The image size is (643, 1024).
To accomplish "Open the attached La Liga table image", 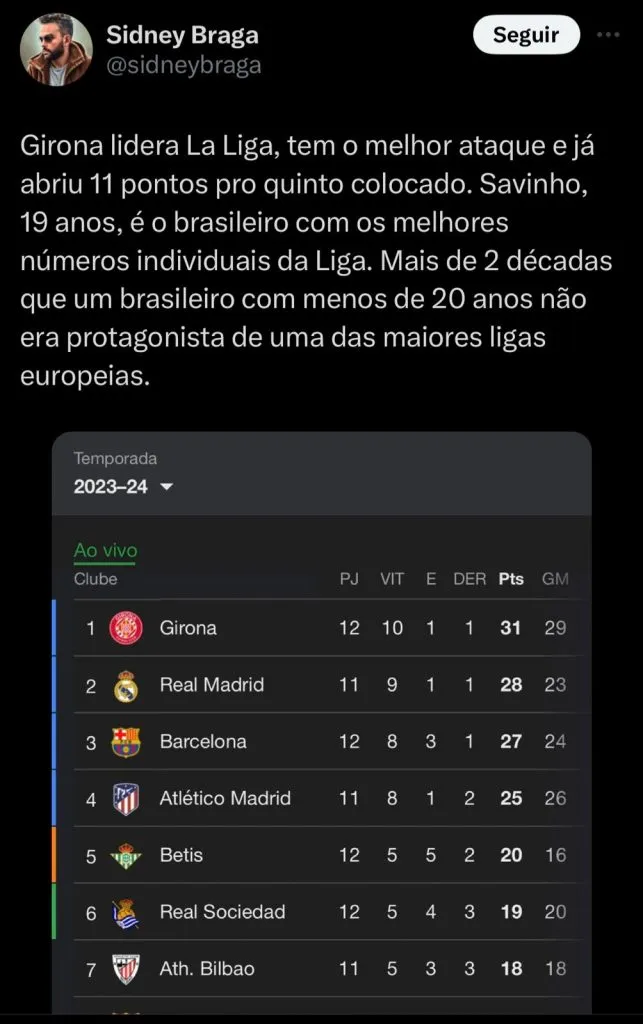I will tap(321, 720).
